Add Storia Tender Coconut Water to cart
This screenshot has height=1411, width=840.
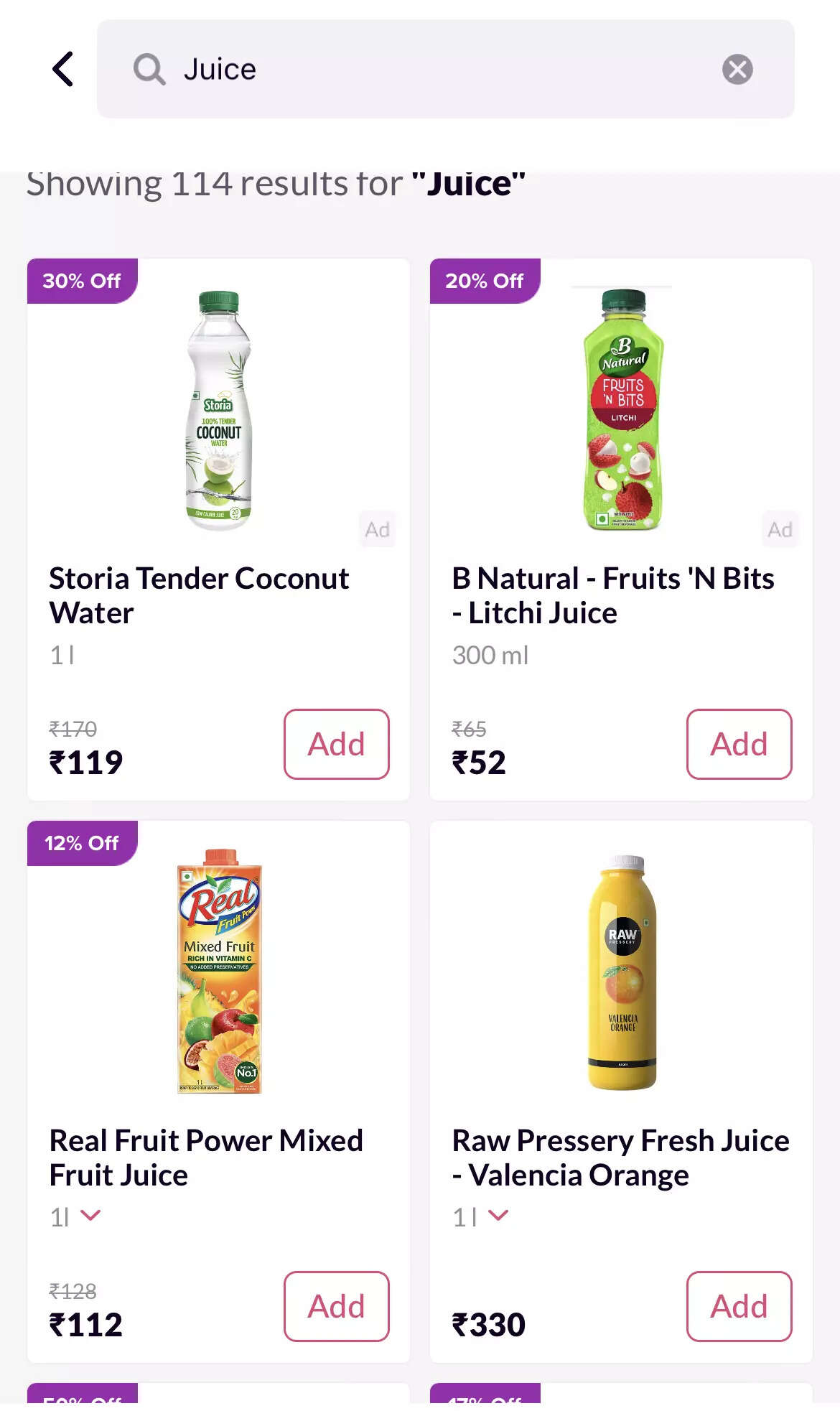tap(336, 744)
